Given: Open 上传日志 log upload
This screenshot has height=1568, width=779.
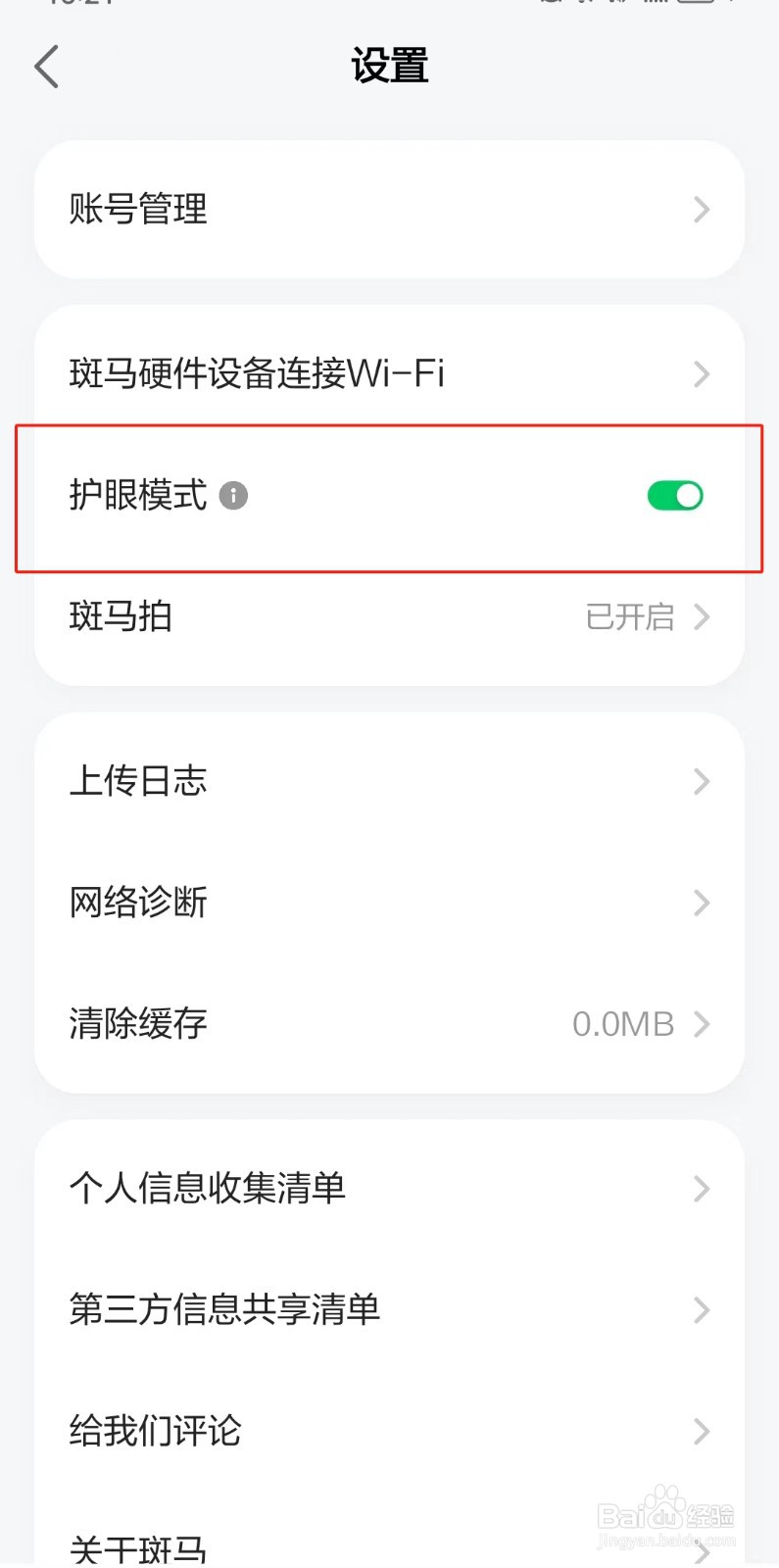Looking at the screenshot, I should [389, 781].
